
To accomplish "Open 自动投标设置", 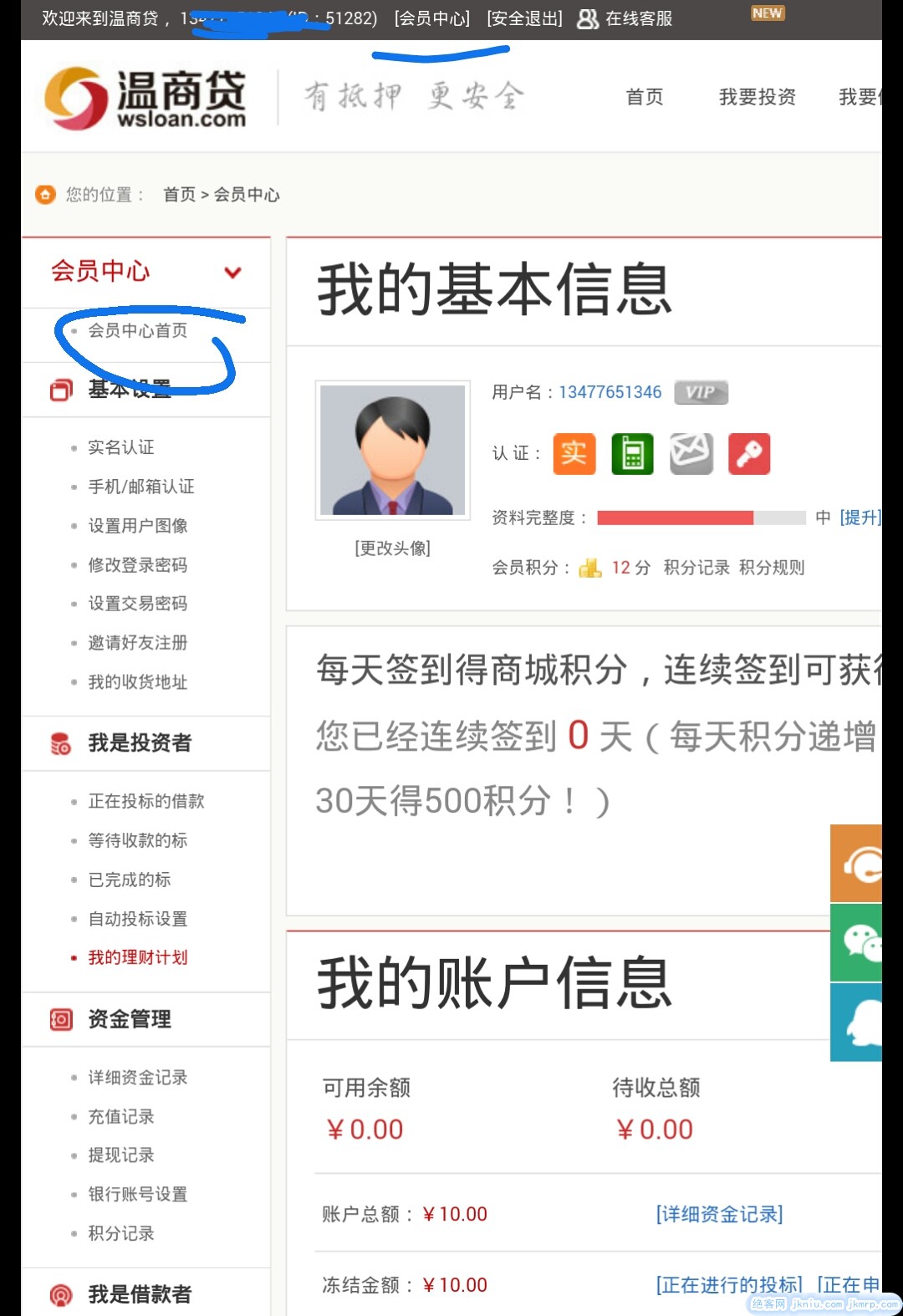I will (138, 919).
